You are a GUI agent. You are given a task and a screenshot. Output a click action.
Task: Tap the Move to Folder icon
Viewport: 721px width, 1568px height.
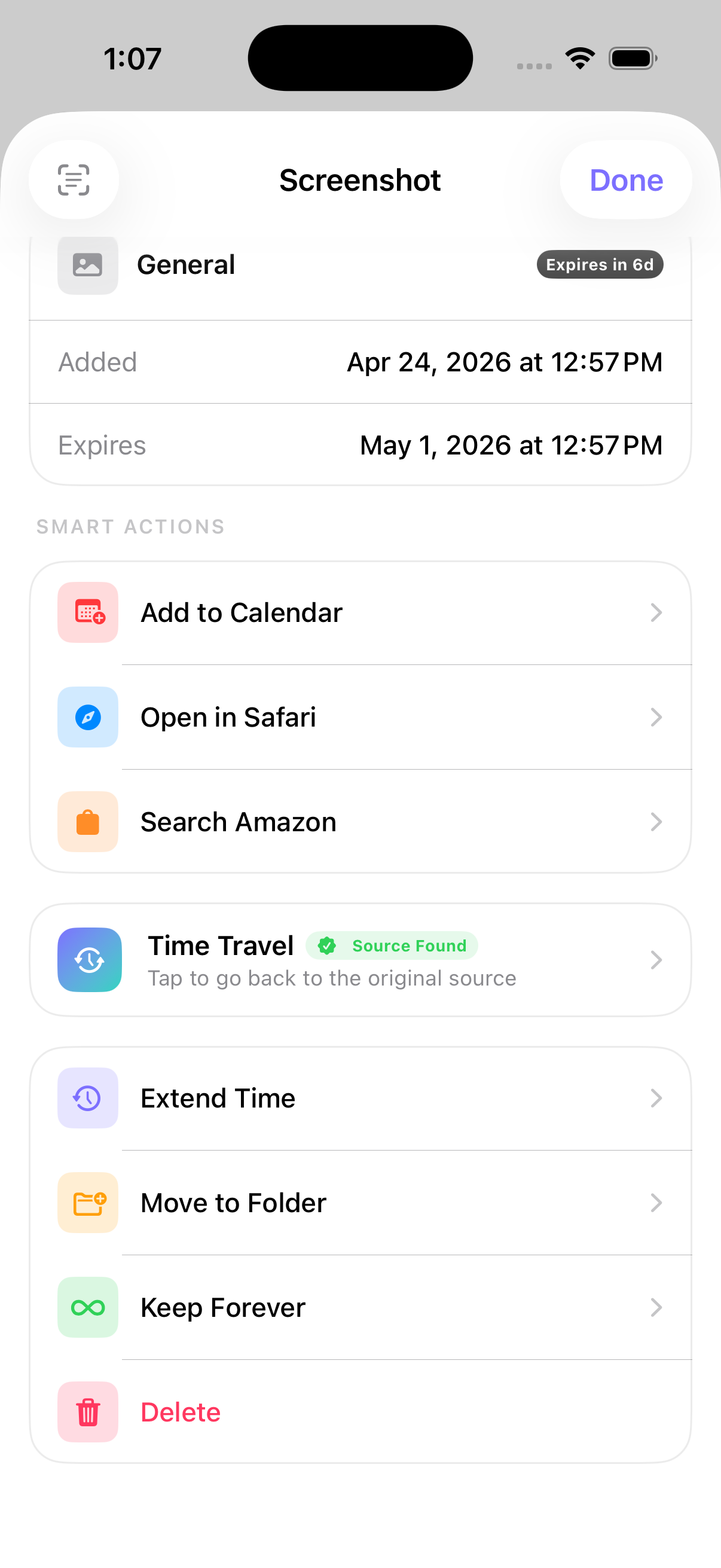(88, 1202)
